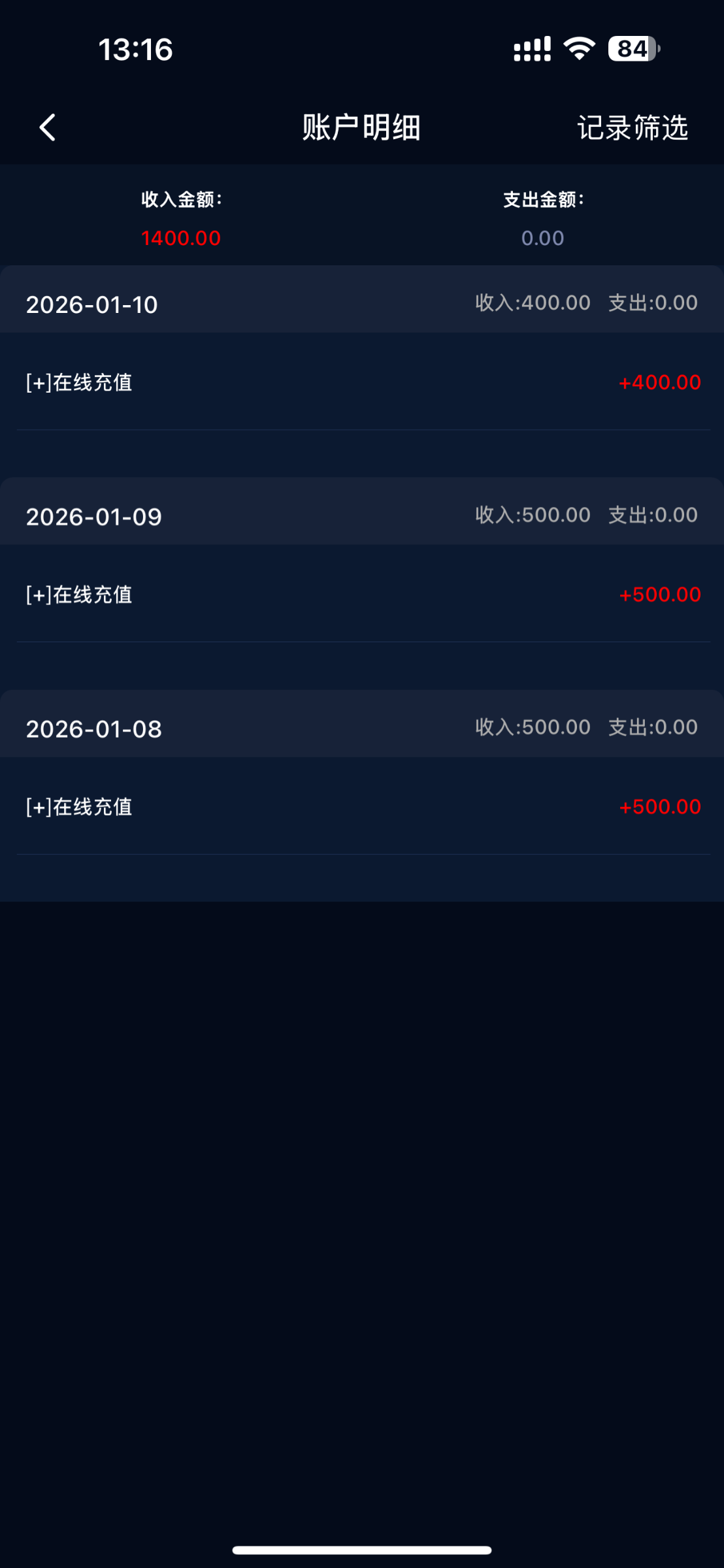Open the 在线充值 entry of +400.00
This screenshot has height=1568, width=724.
pyautogui.click(x=362, y=382)
